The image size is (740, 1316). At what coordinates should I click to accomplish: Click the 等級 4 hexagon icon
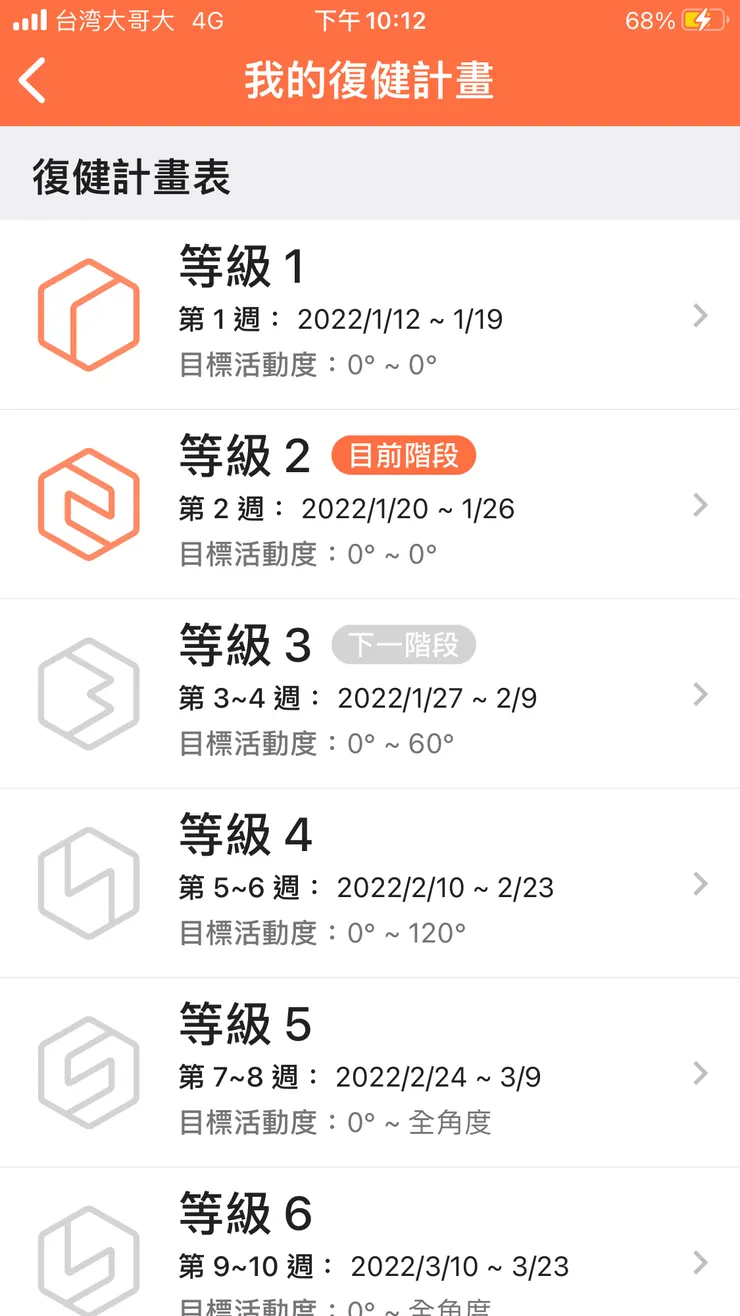[88, 881]
